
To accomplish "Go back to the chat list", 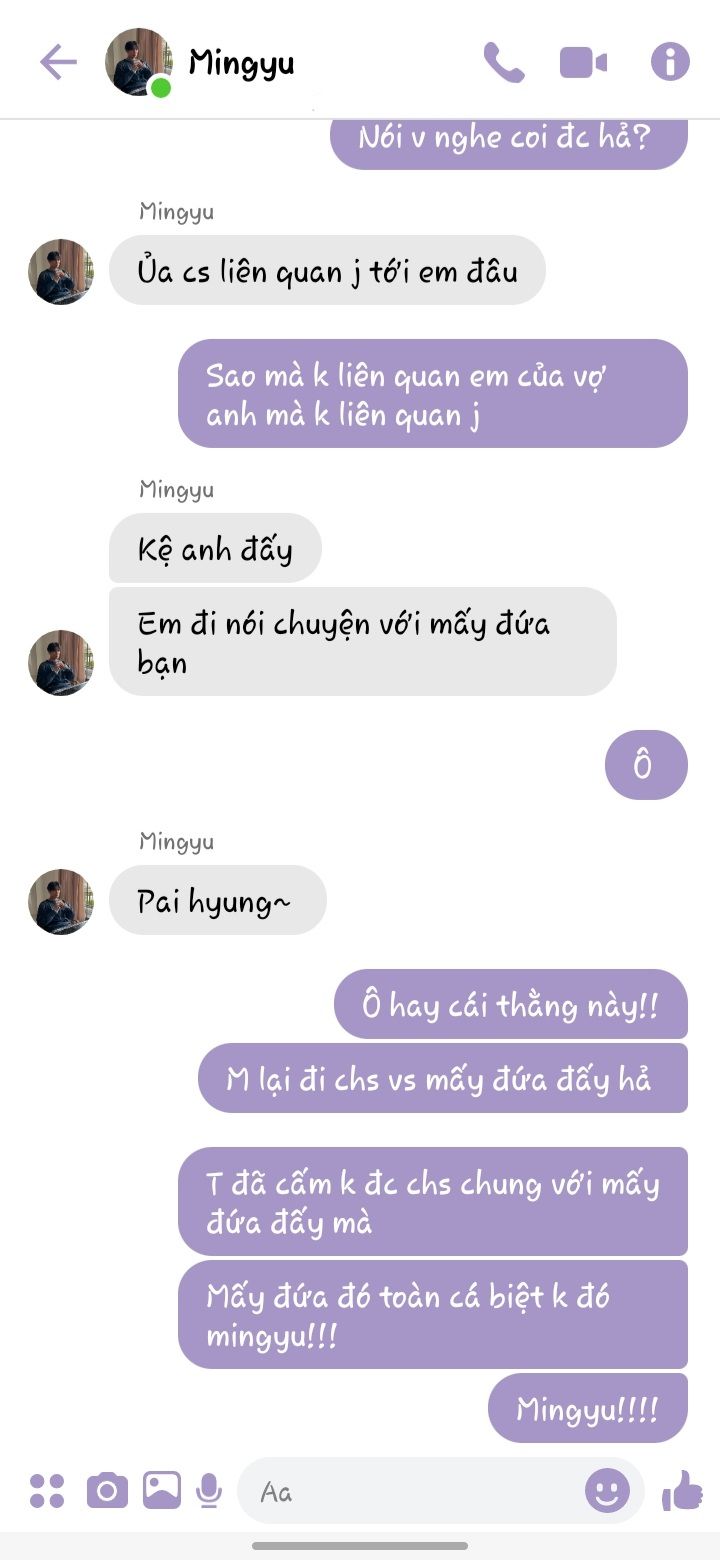I will 58,63.
